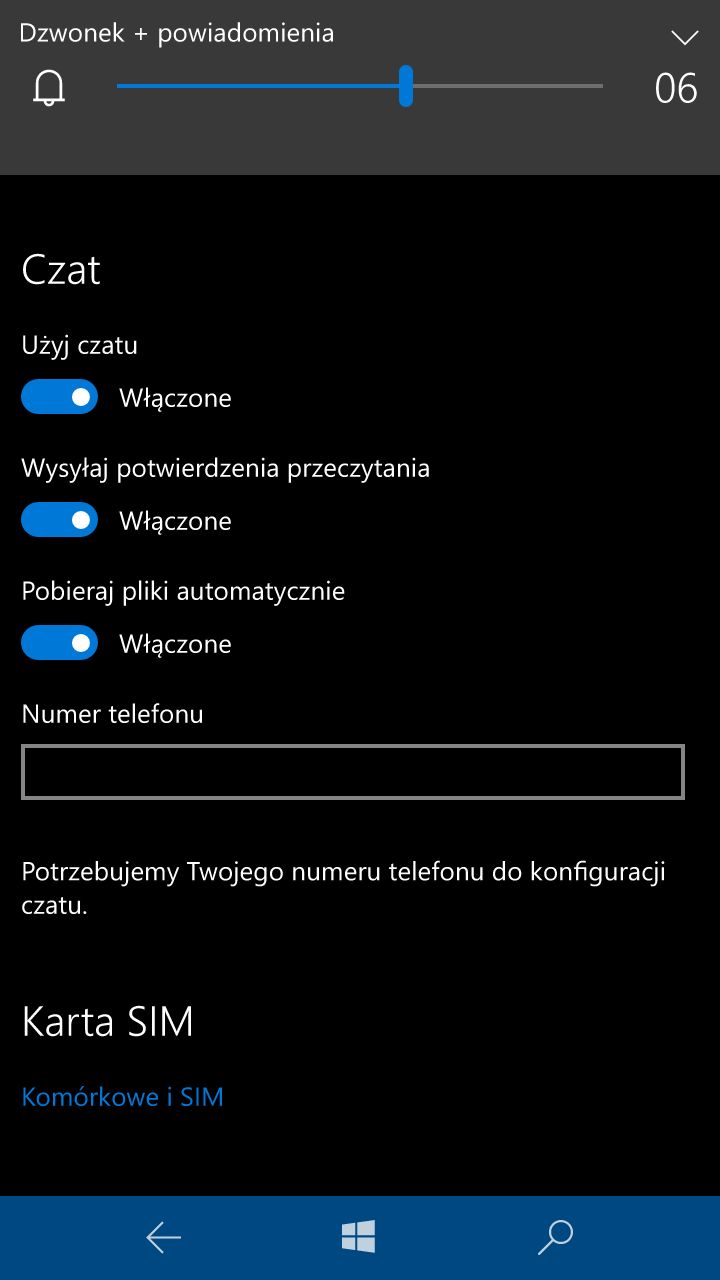Tap the ringer volume slider track

point(360,86)
